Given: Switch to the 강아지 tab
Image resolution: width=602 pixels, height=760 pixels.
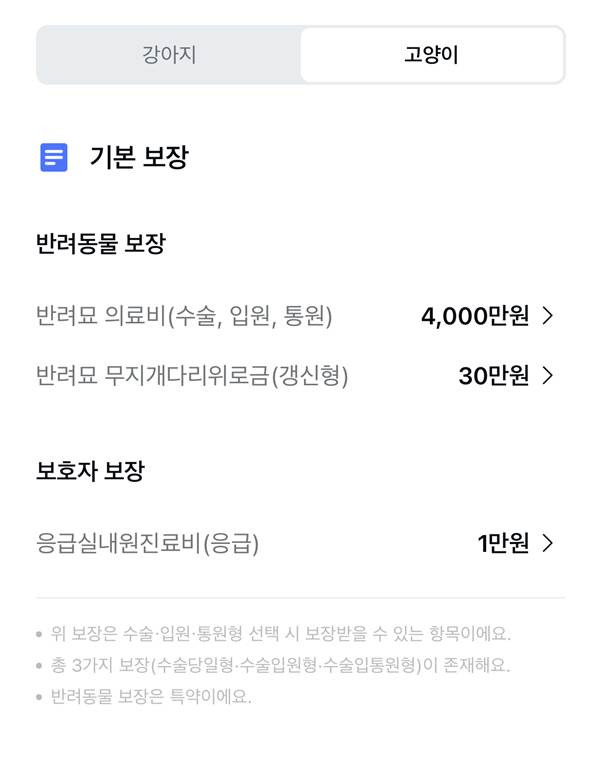Looking at the screenshot, I should click(x=169, y=55).
